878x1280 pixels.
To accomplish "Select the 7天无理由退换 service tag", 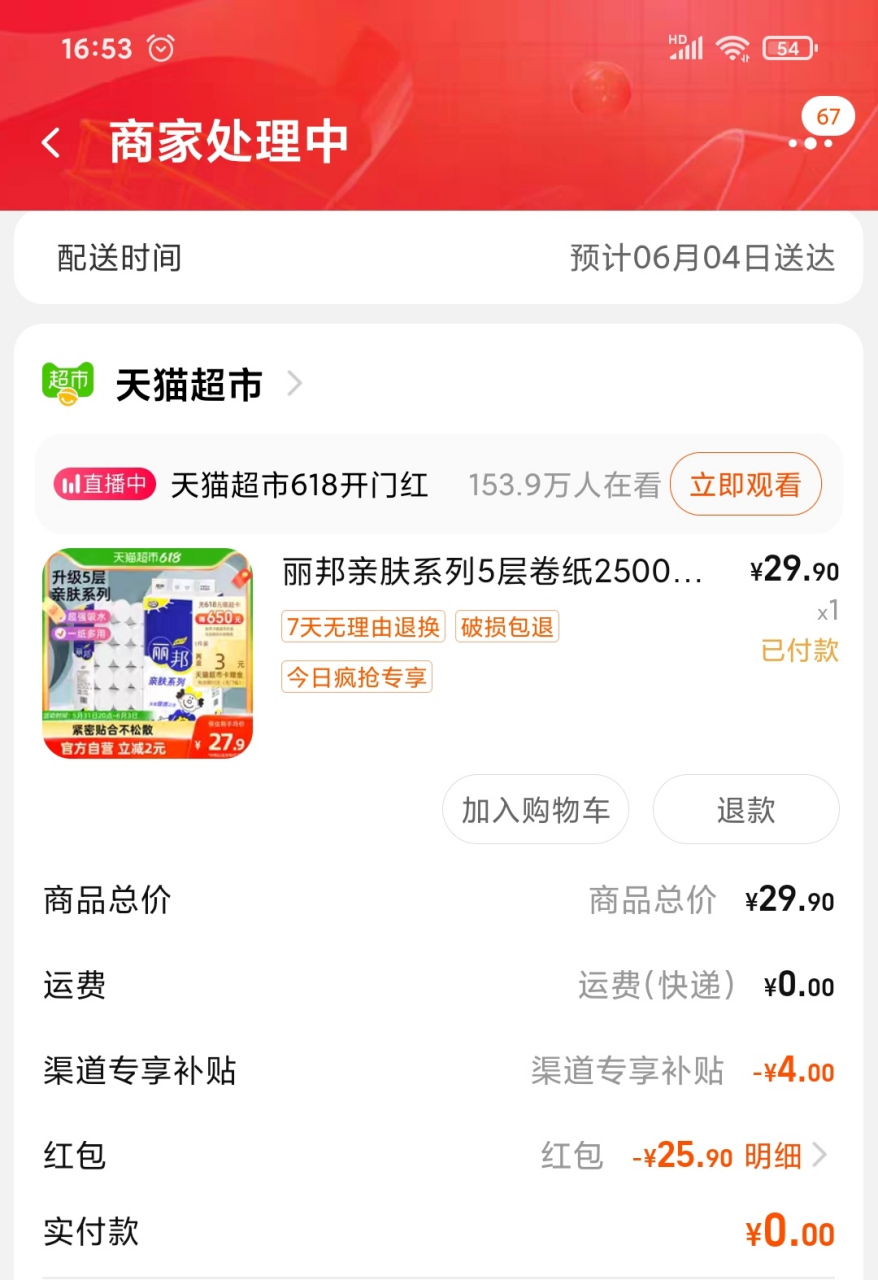I will point(363,627).
